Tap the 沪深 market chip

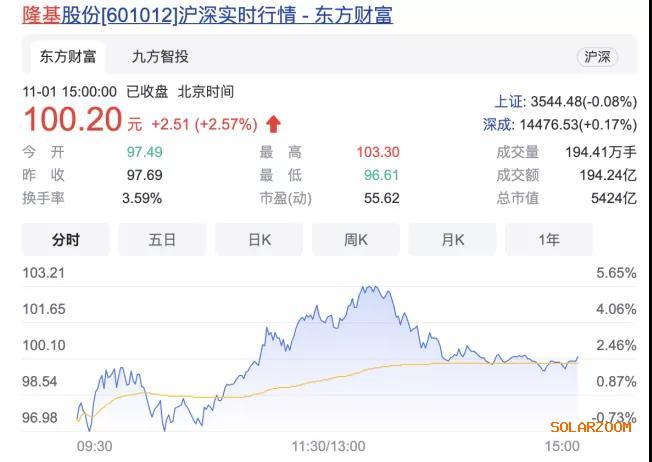tap(596, 57)
